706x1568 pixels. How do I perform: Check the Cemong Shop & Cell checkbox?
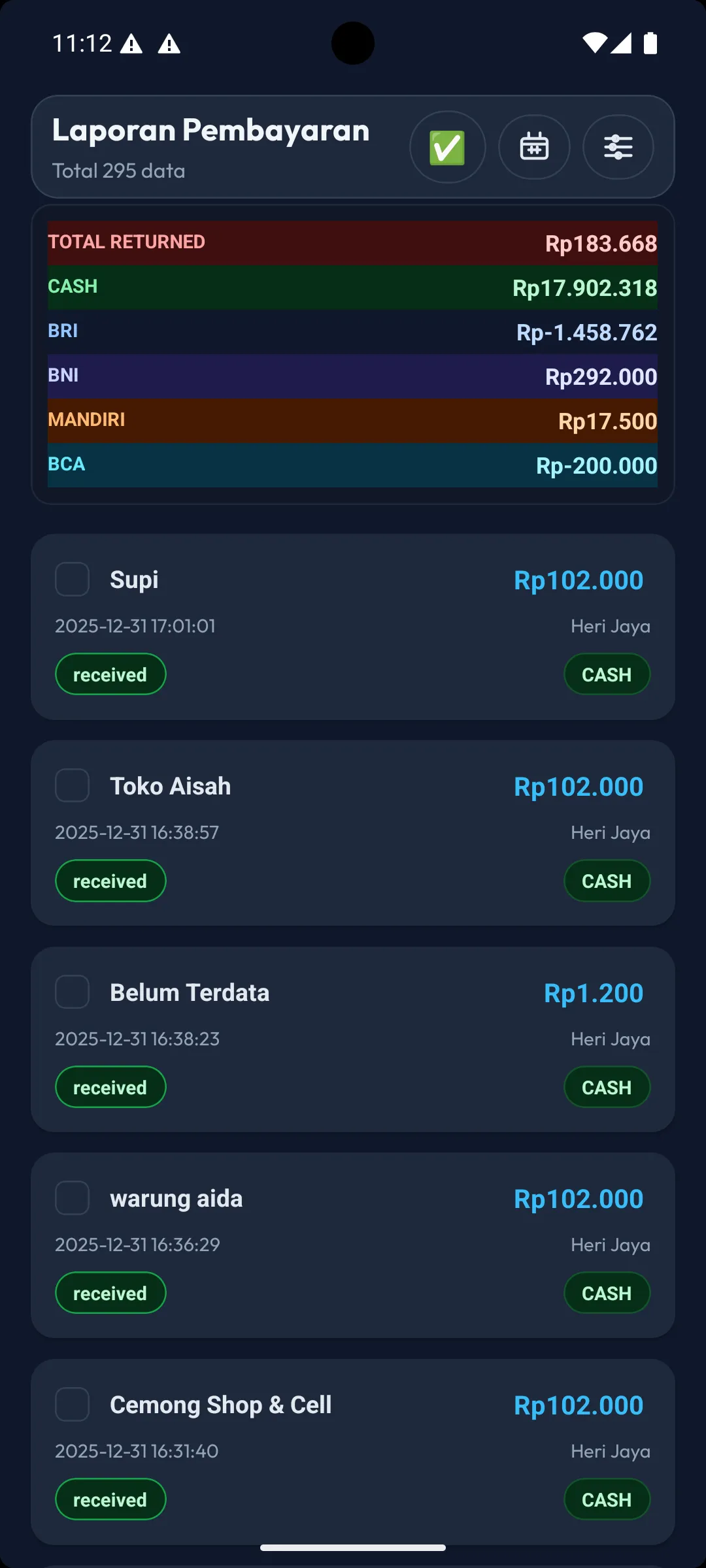click(72, 1404)
